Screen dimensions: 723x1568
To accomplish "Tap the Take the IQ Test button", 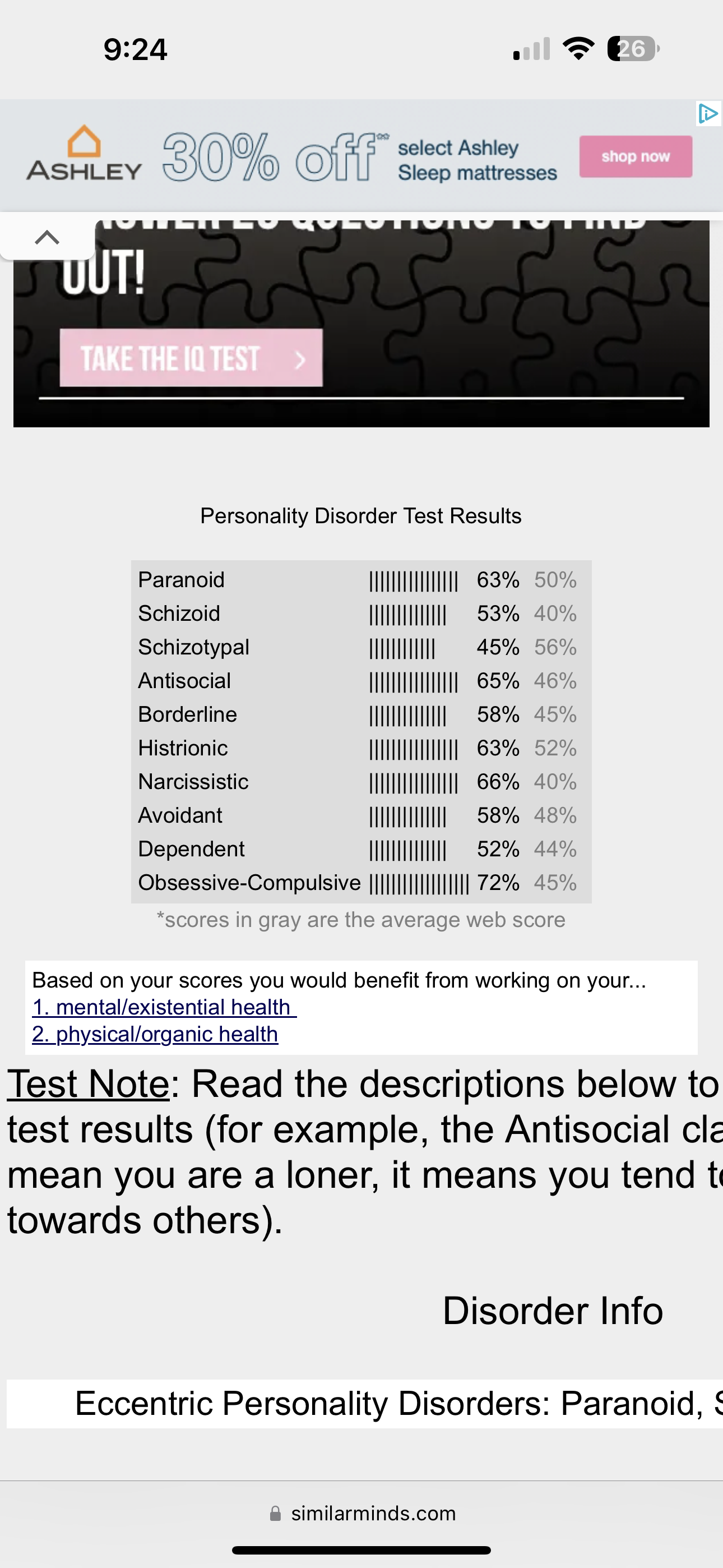I will click(191, 358).
